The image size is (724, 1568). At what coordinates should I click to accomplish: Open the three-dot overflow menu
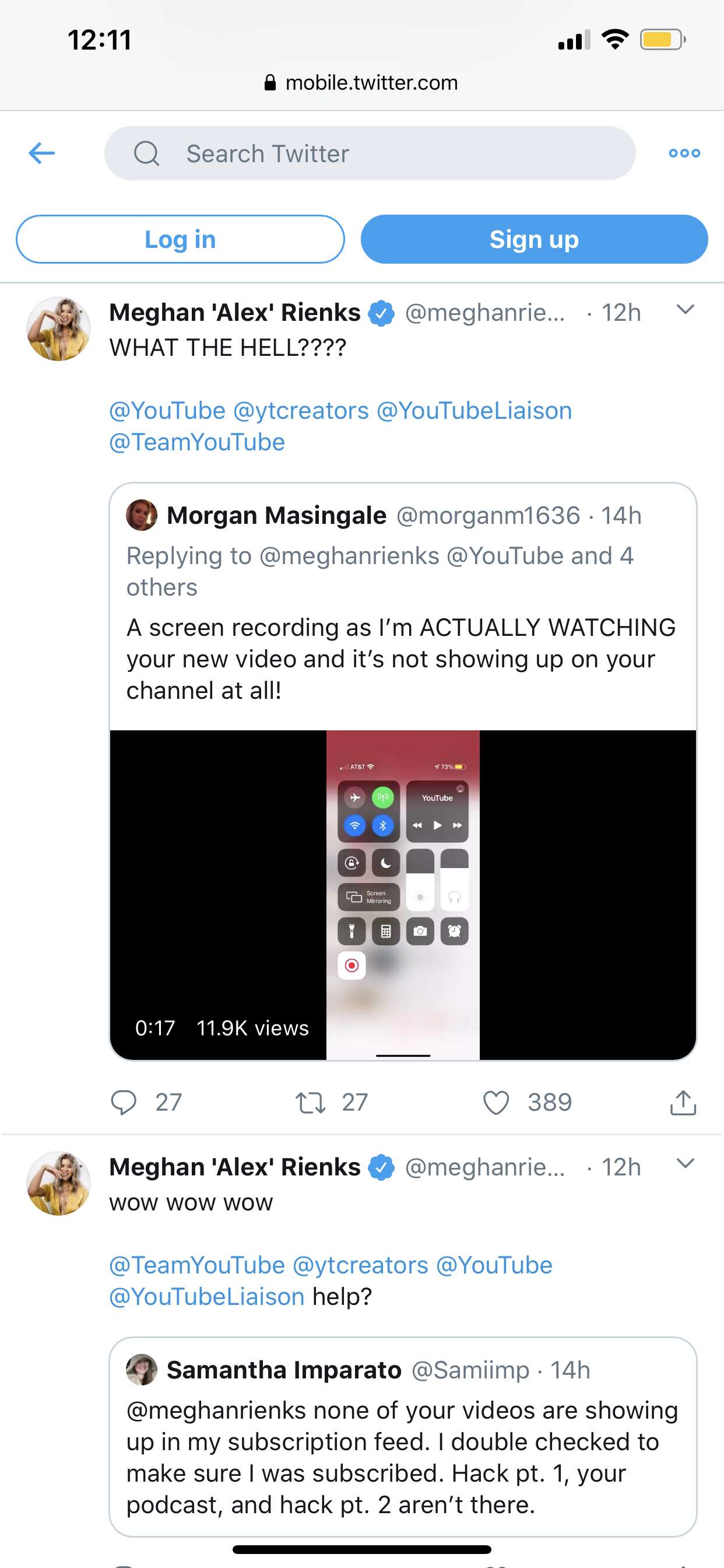click(684, 153)
